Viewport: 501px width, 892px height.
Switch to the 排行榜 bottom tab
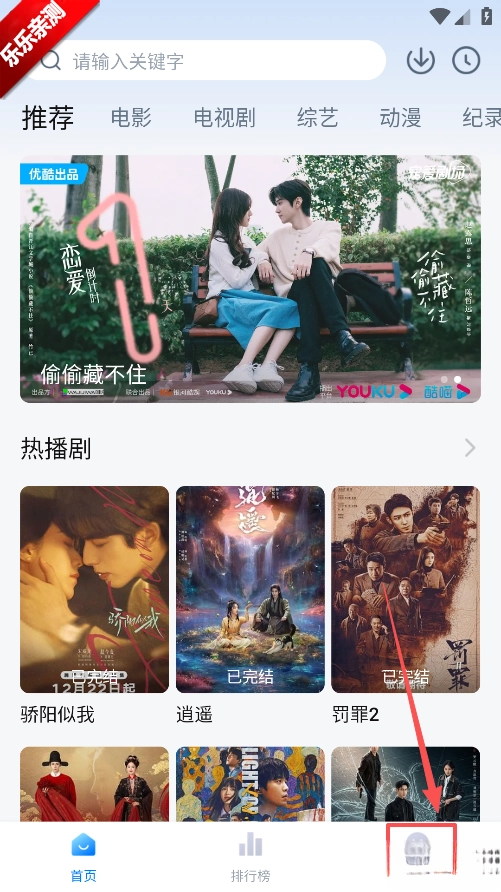(x=250, y=857)
